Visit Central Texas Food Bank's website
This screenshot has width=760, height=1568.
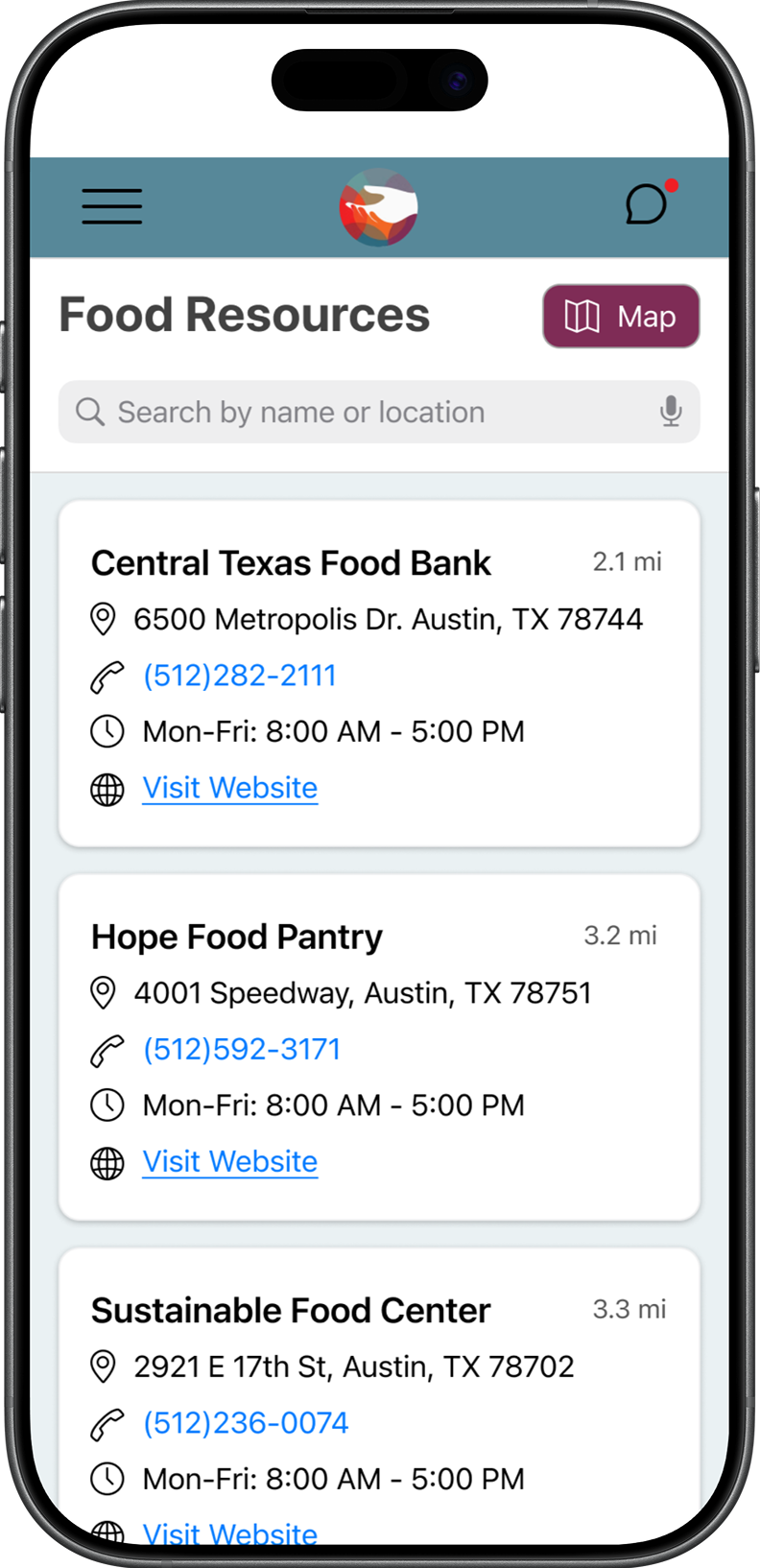(x=230, y=788)
